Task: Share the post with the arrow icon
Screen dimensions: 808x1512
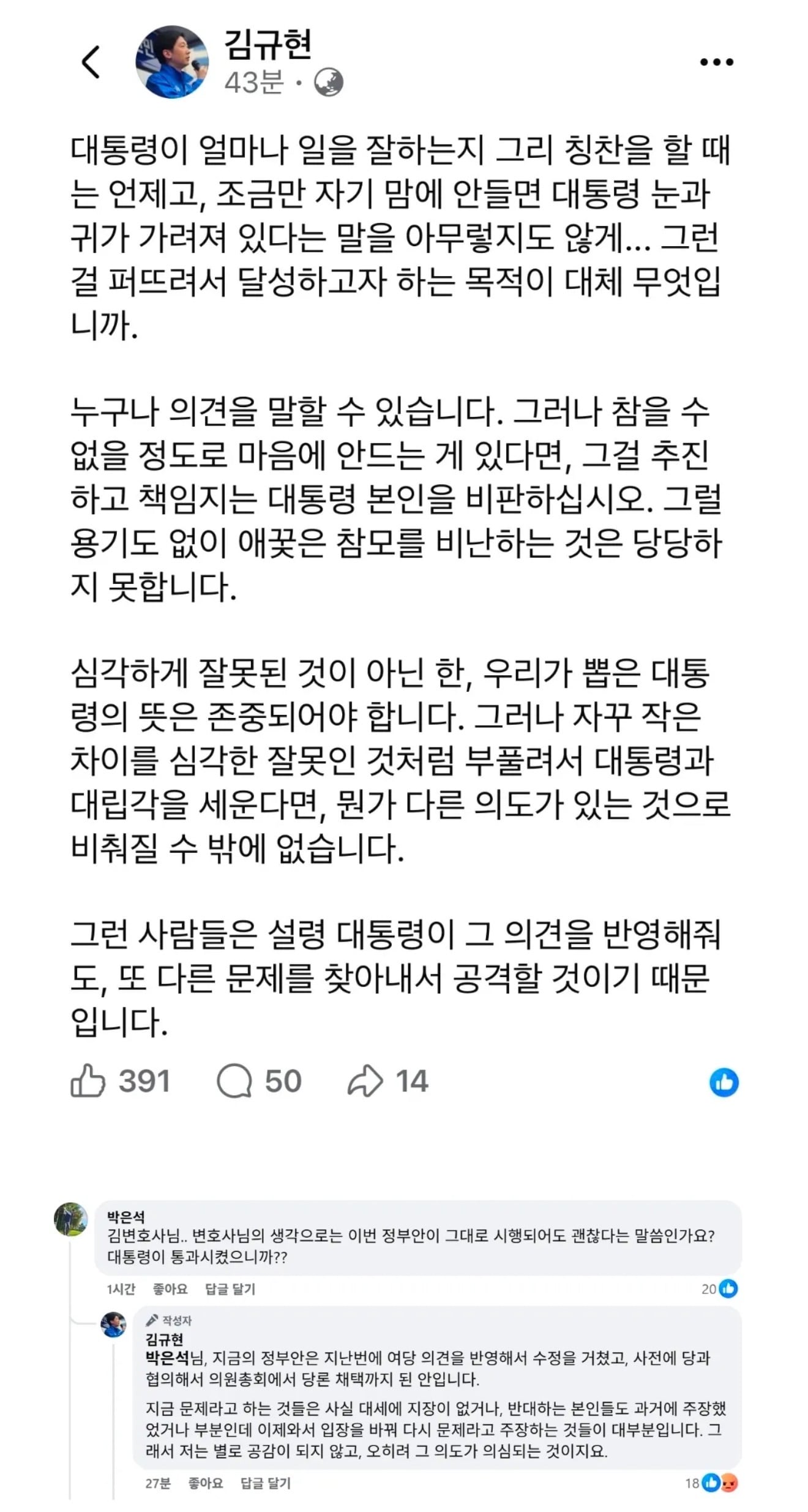Action: pos(365,1080)
